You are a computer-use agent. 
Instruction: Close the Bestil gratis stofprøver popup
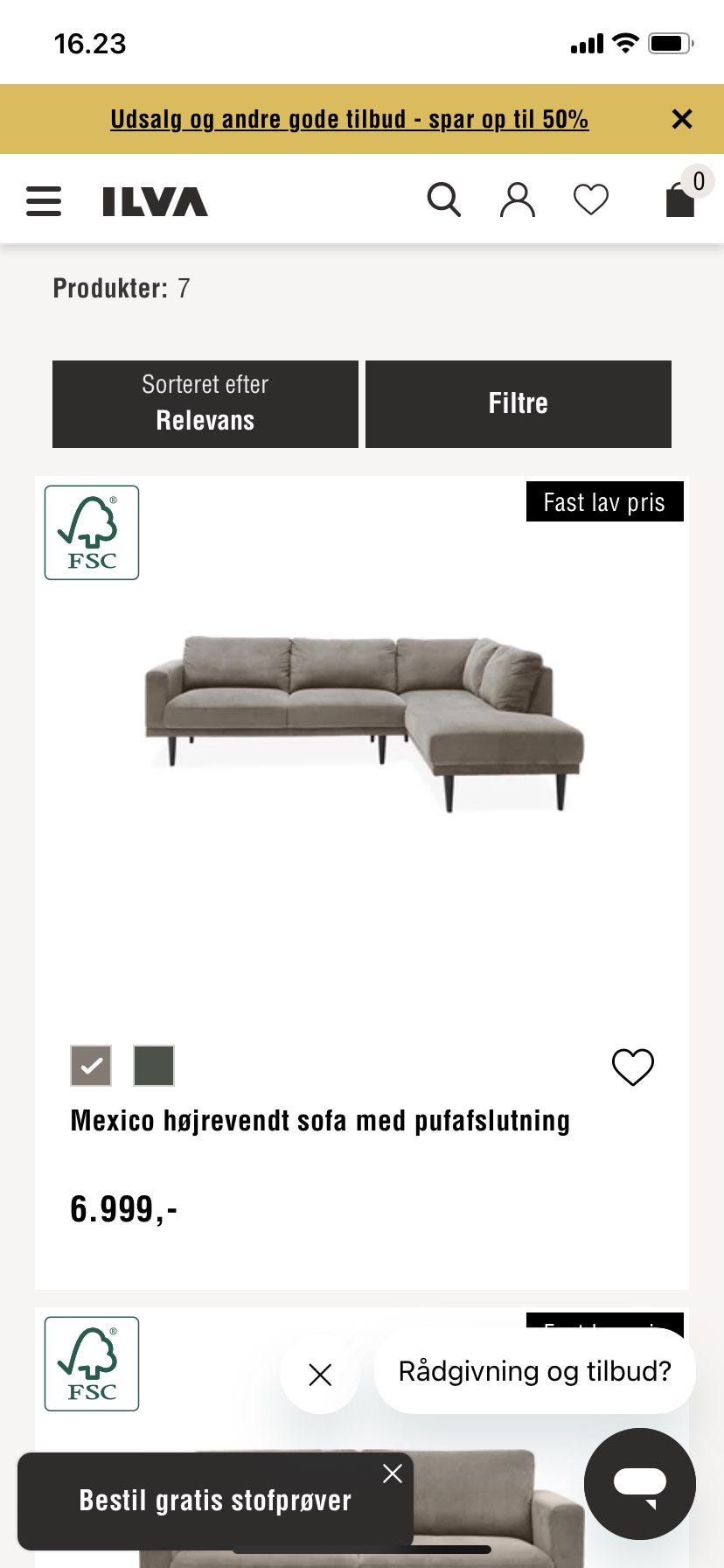[x=392, y=1473]
